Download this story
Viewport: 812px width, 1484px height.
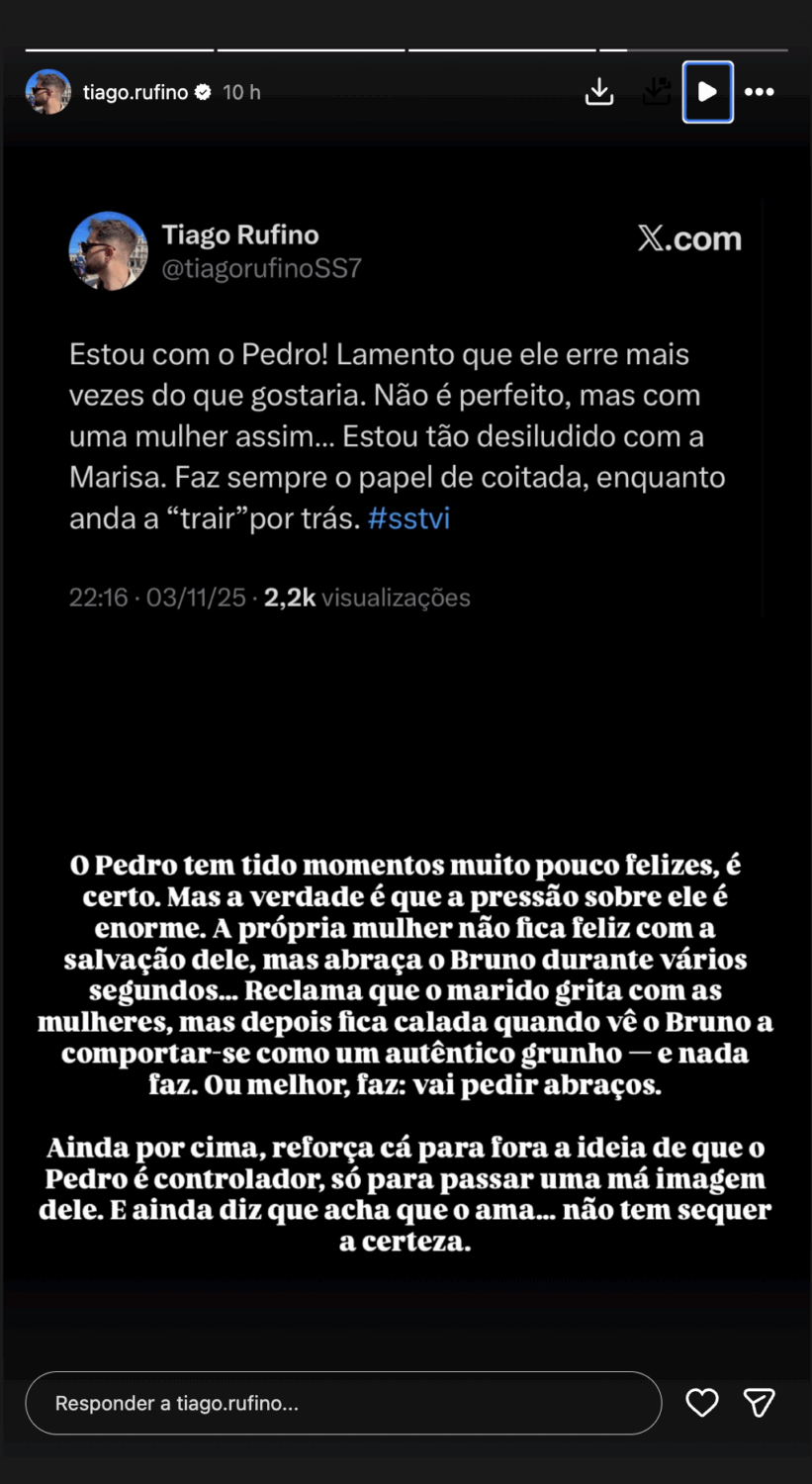tap(599, 92)
